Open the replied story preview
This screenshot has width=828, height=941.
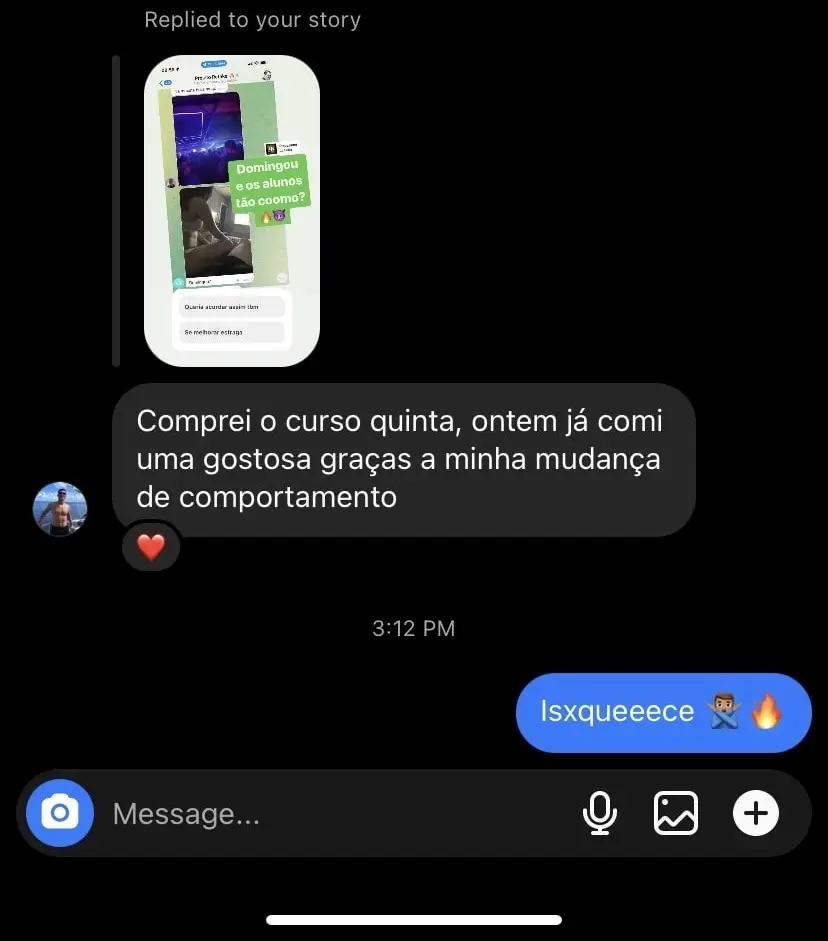(232, 211)
